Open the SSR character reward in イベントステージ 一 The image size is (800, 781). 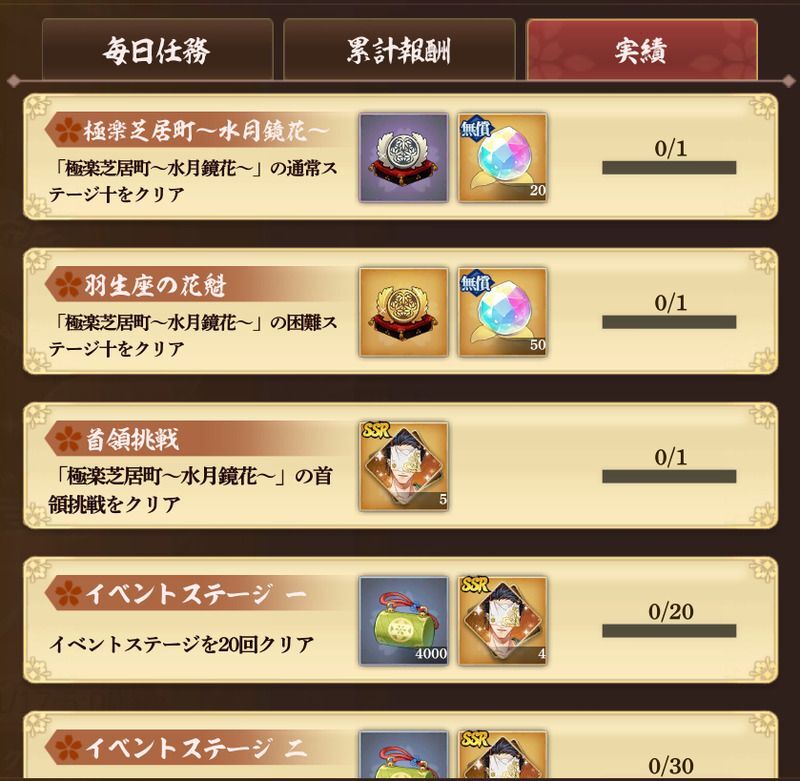click(x=502, y=621)
